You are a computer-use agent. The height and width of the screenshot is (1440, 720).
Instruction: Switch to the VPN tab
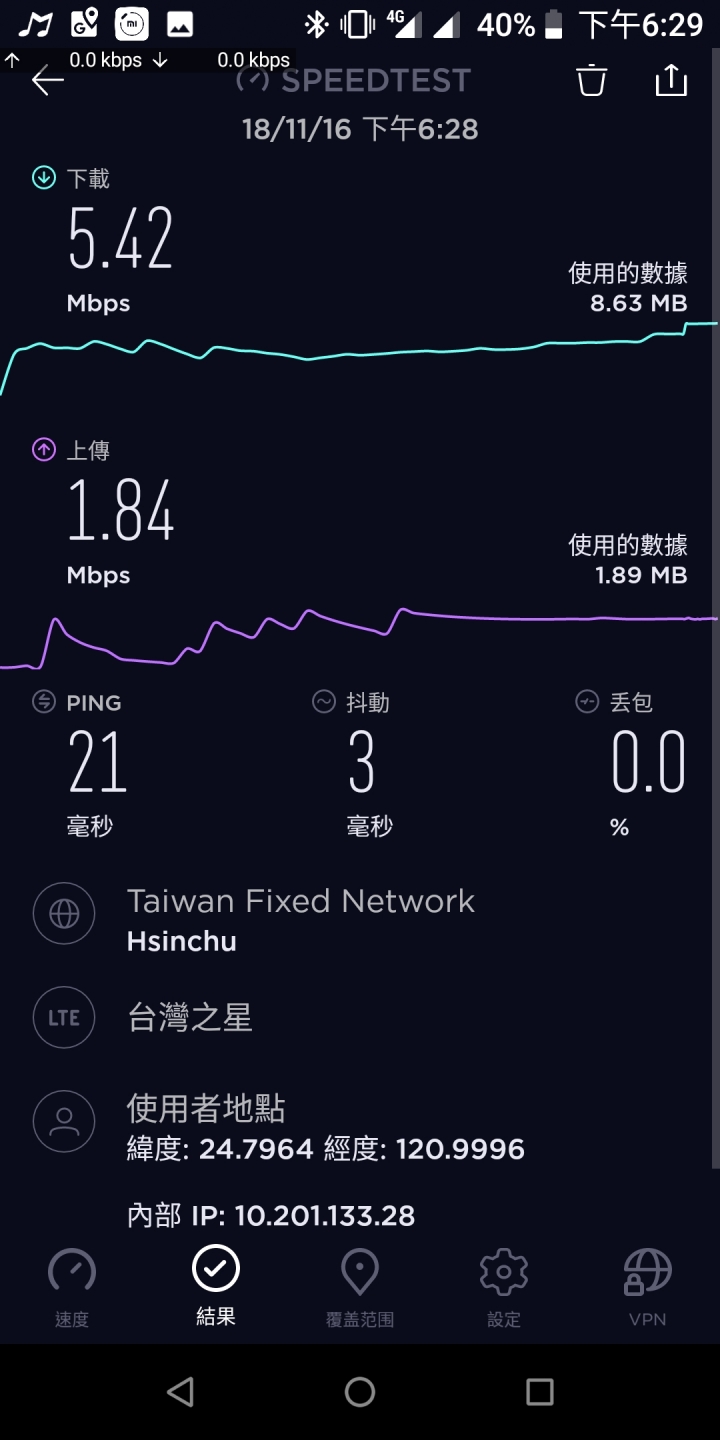click(648, 1288)
